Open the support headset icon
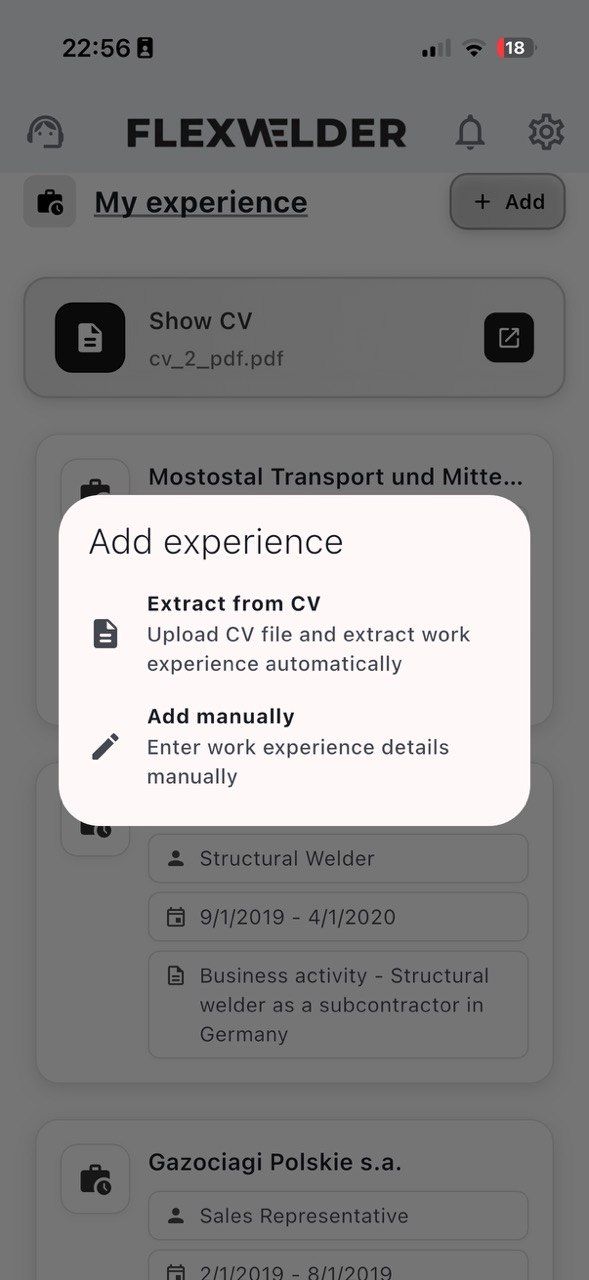 coord(45,132)
